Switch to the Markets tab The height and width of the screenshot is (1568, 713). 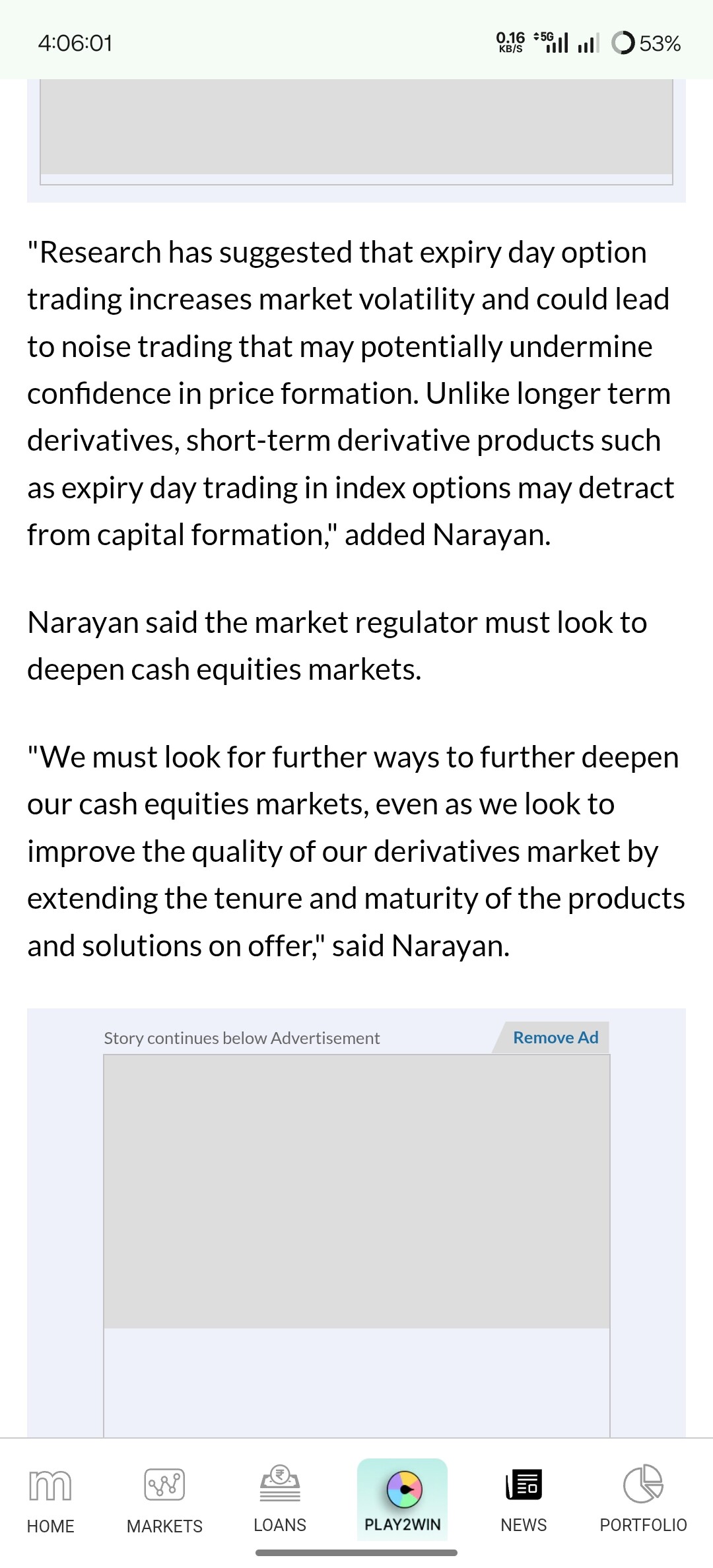(164, 1499)
